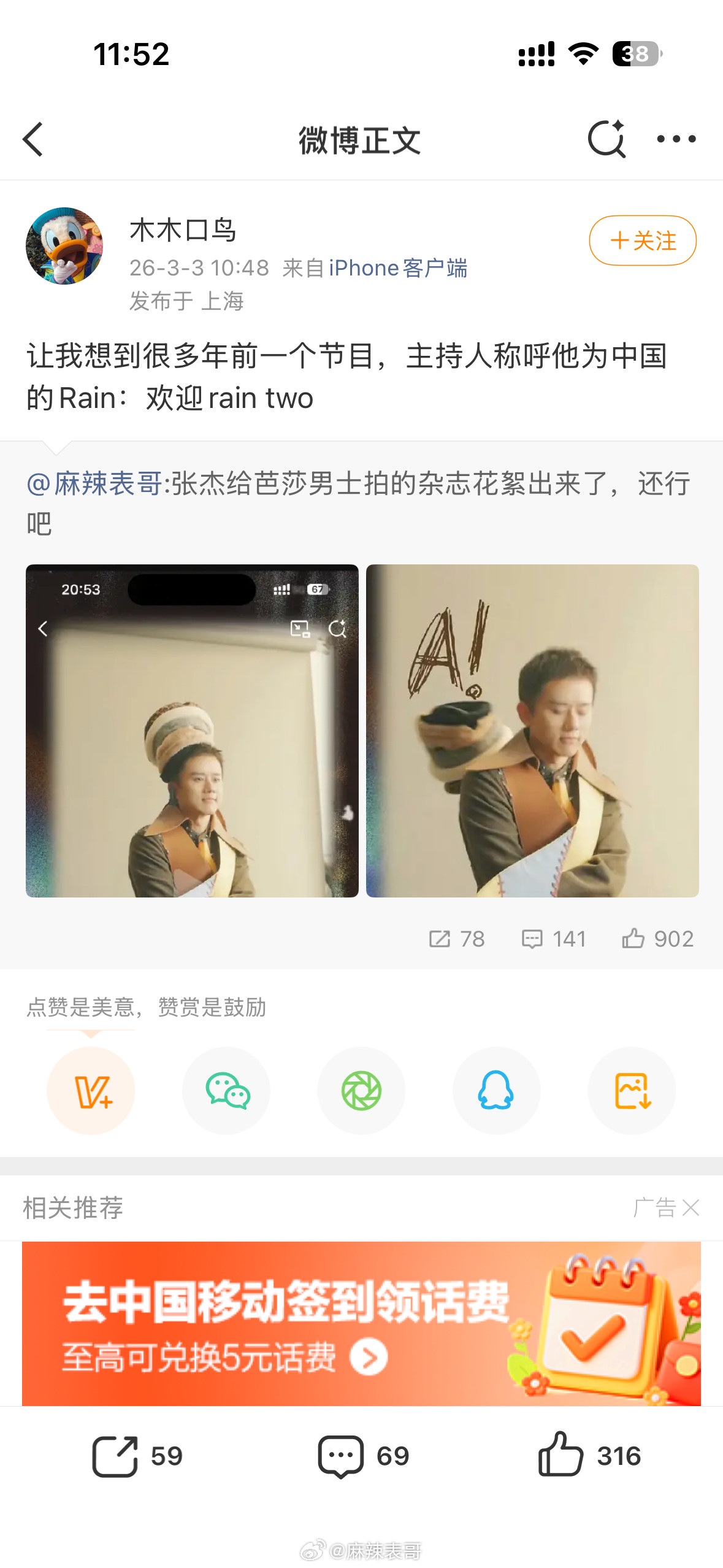Open the three-dot more options menu
Image resolution: width=723 pixels, height=1568 pixels.
[675, 139]
